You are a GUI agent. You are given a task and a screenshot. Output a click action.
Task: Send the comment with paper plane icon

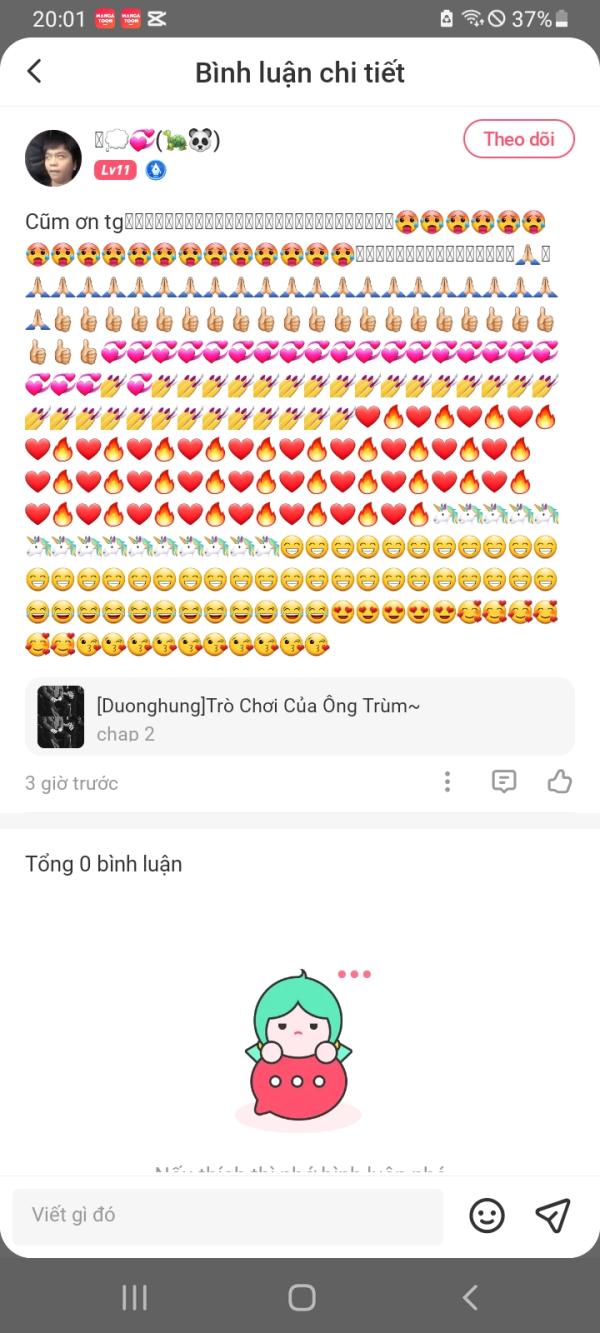[553, 1216]
